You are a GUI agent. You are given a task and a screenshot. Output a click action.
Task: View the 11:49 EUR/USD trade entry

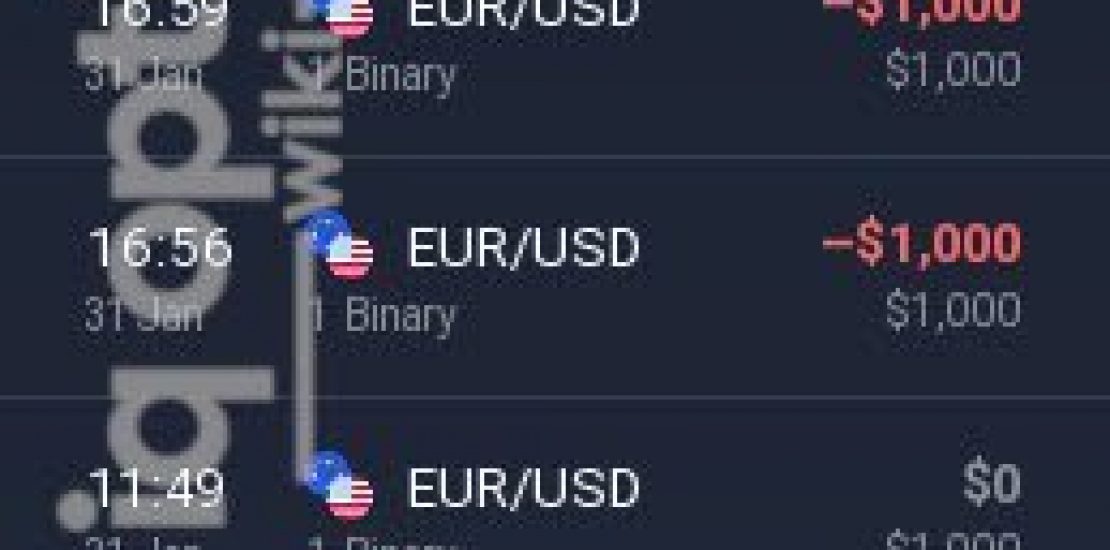coord(555,495)
